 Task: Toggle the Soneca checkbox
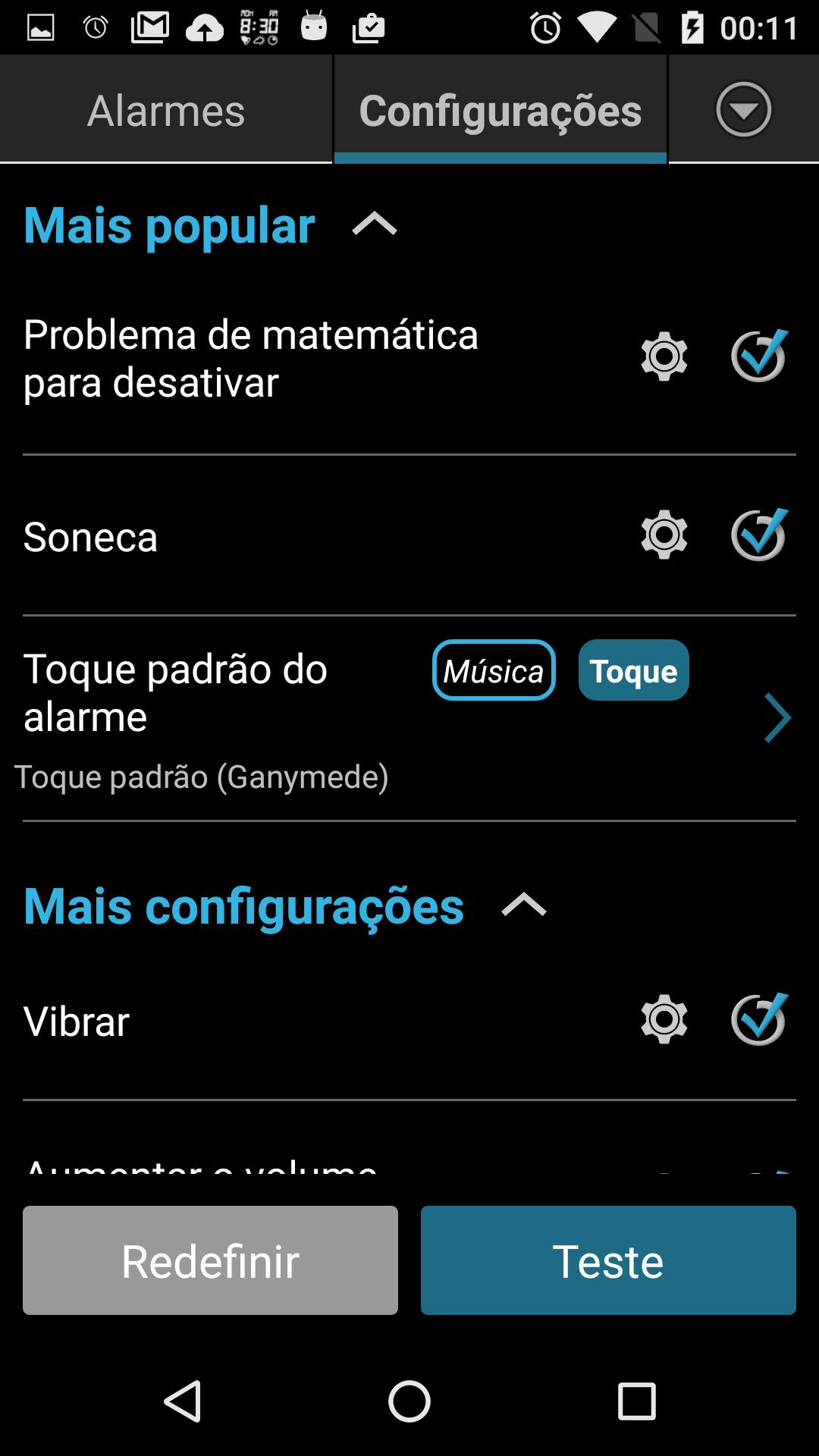coord(759,535)
